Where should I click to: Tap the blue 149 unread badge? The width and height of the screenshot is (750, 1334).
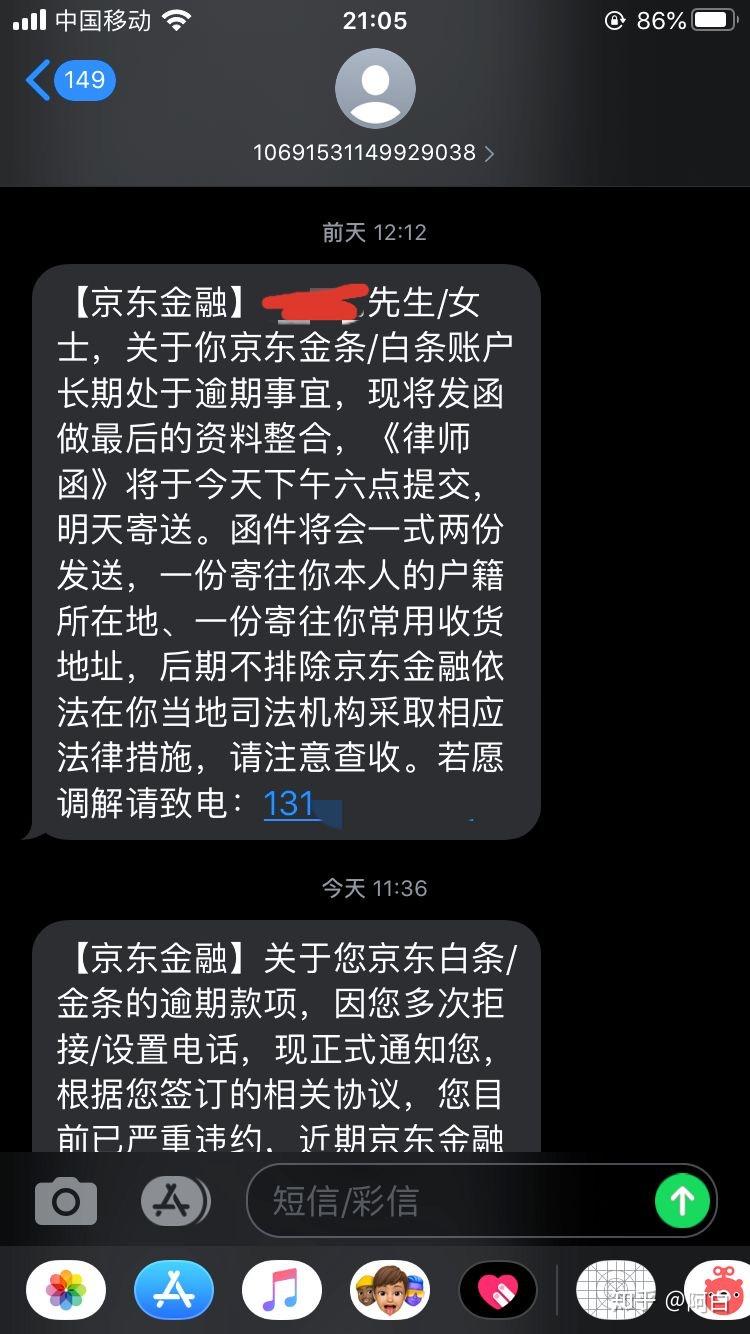click(83, 80)
